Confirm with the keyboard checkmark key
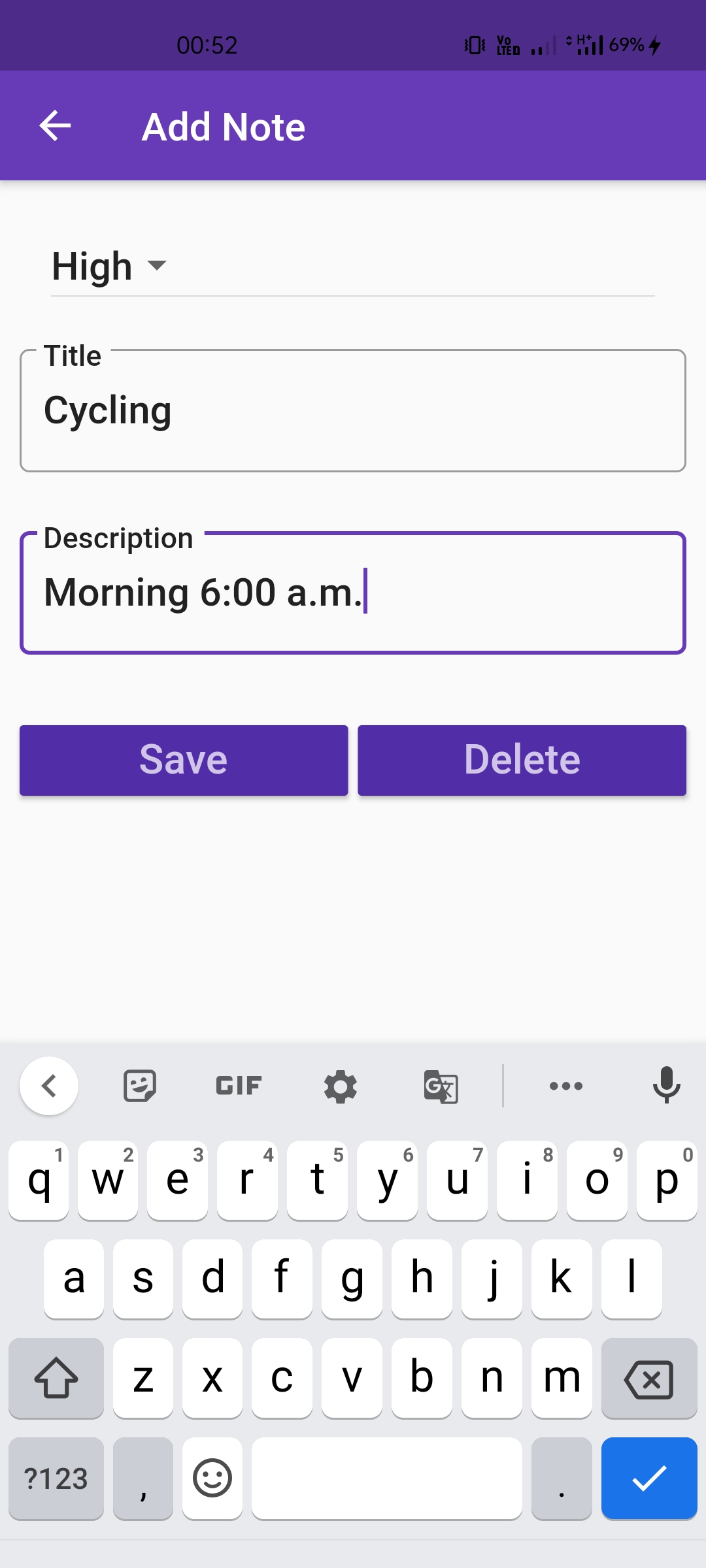The image size is (706, 1568). (x=649, y=1478)
